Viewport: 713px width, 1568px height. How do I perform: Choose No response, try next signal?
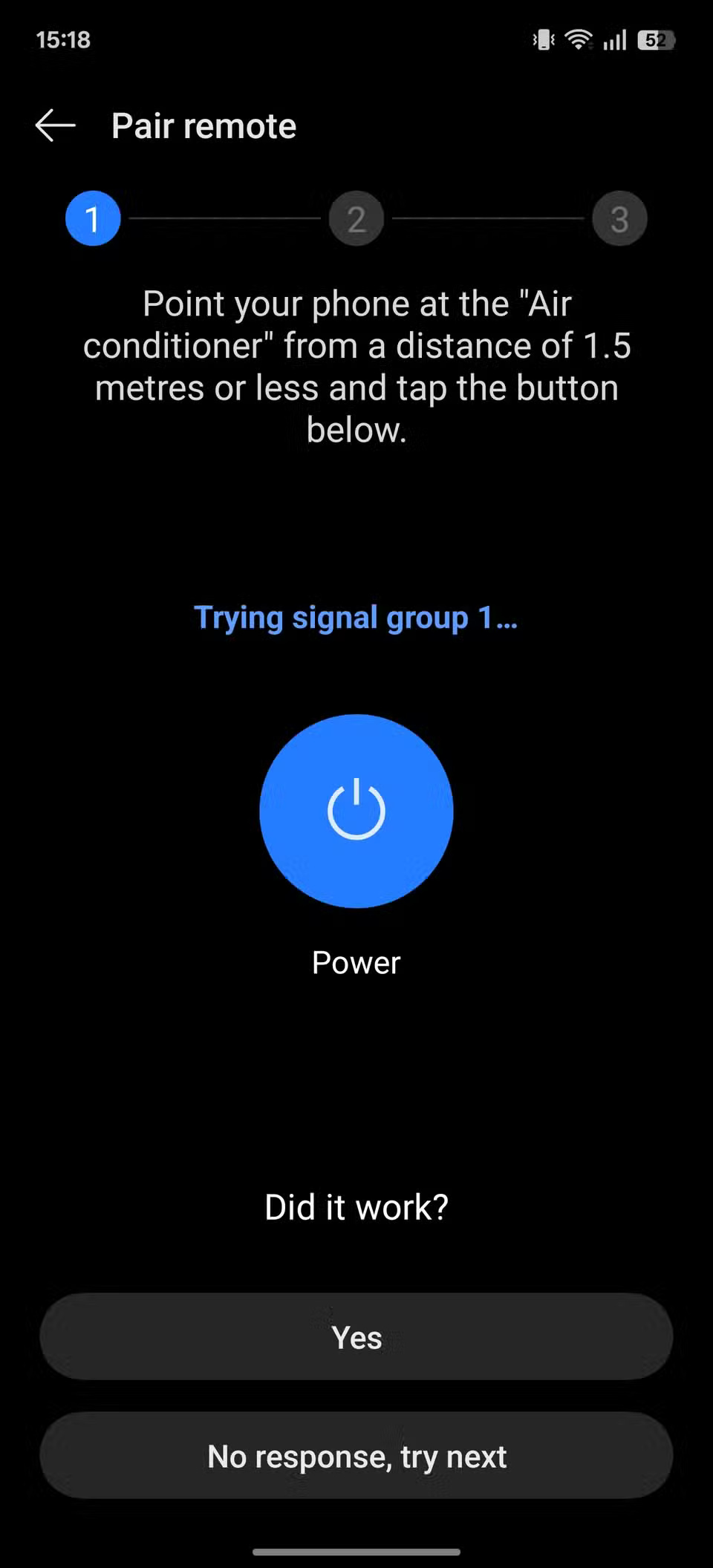point(356,1456)
